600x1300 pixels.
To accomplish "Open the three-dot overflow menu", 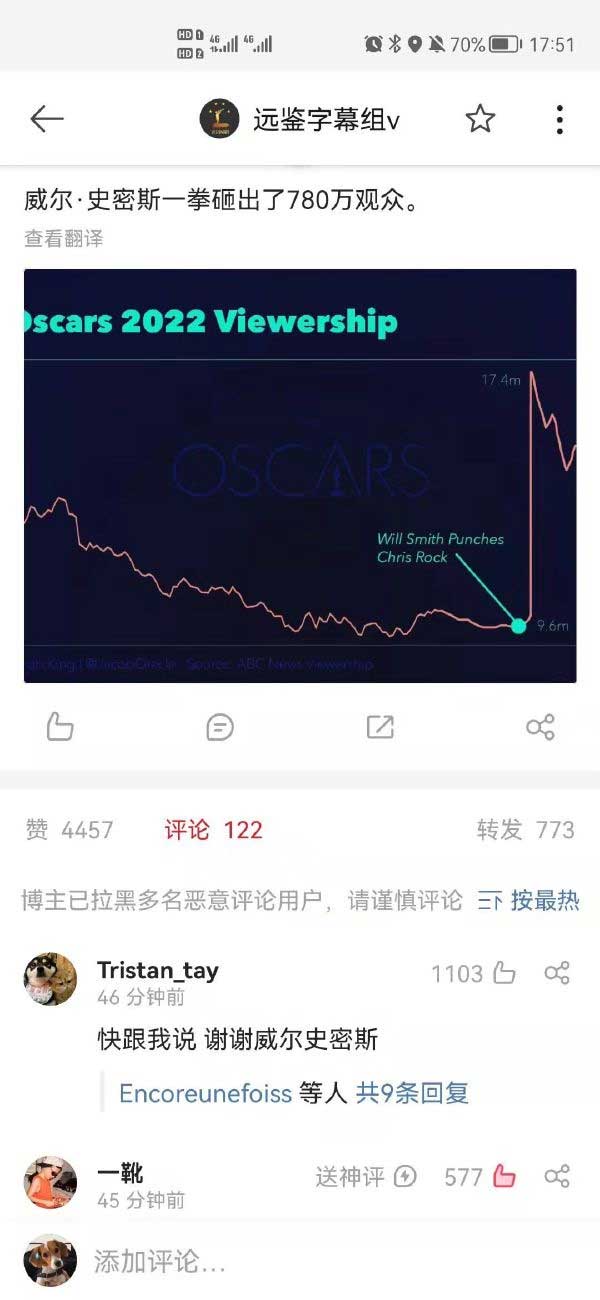I will point(559,120).
